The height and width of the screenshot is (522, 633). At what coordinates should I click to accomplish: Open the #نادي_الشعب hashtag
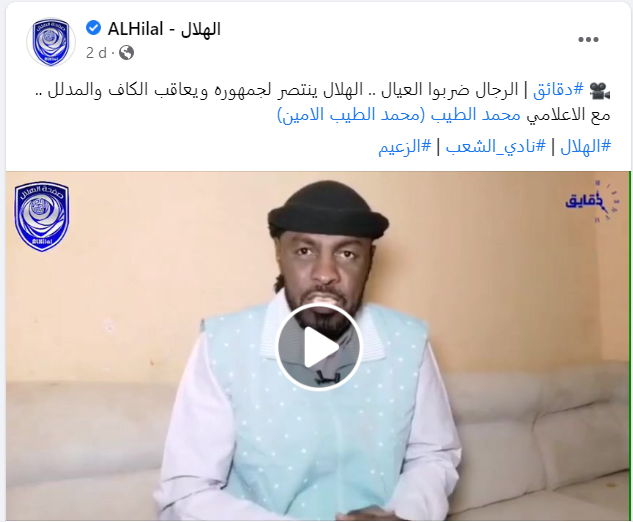(x=495, y=146)
